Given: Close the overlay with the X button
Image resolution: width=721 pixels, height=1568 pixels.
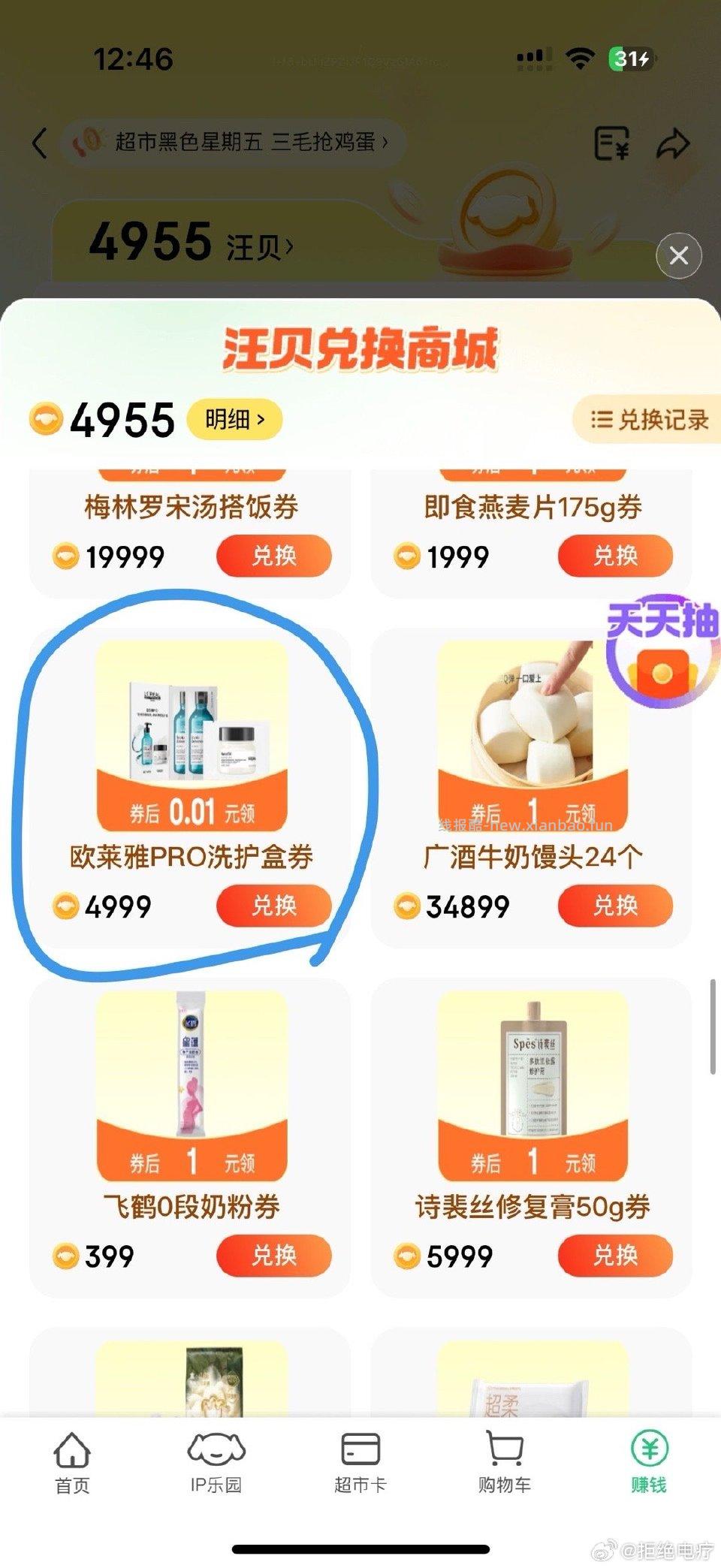Looking at the screenshot, I should click(x=678, y=256).
